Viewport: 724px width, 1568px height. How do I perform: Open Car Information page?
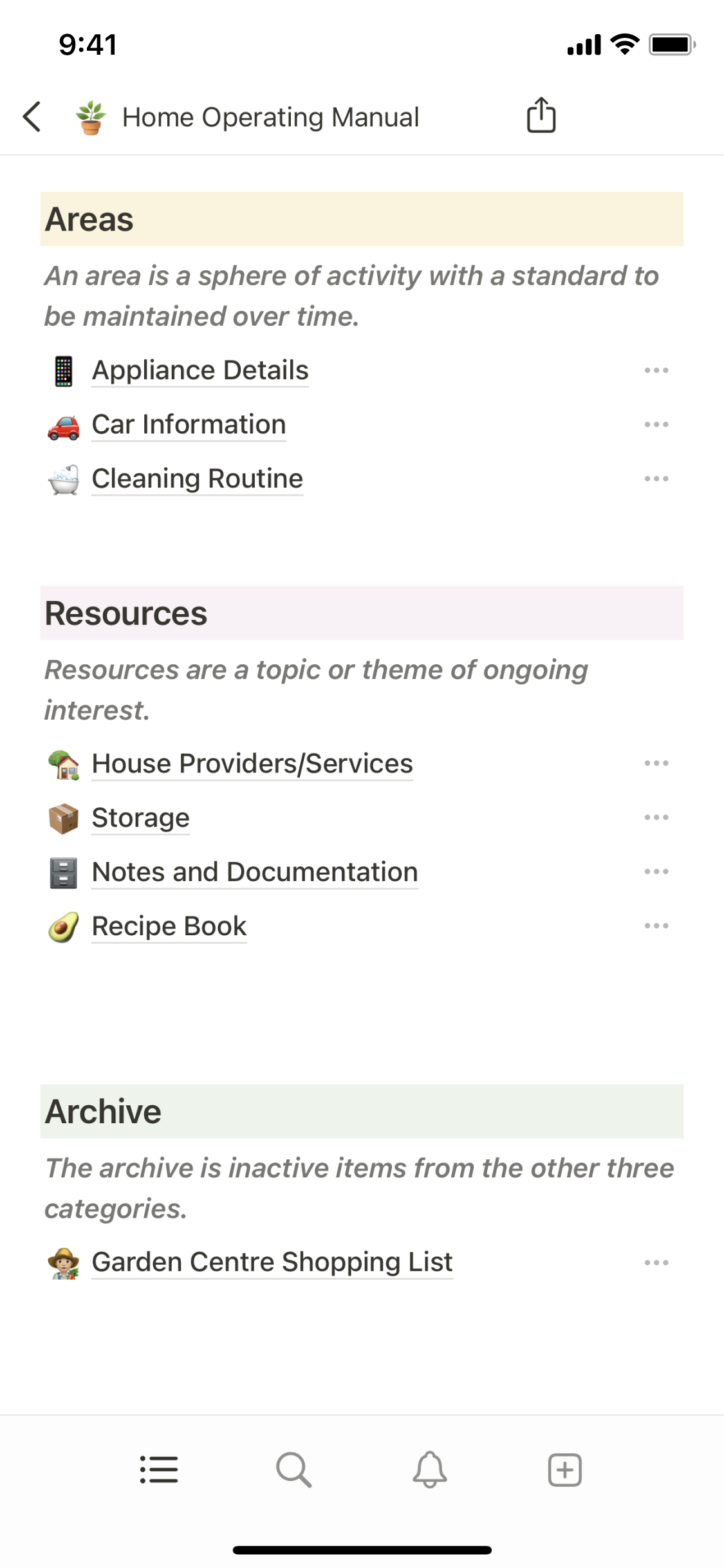[188, 424]
